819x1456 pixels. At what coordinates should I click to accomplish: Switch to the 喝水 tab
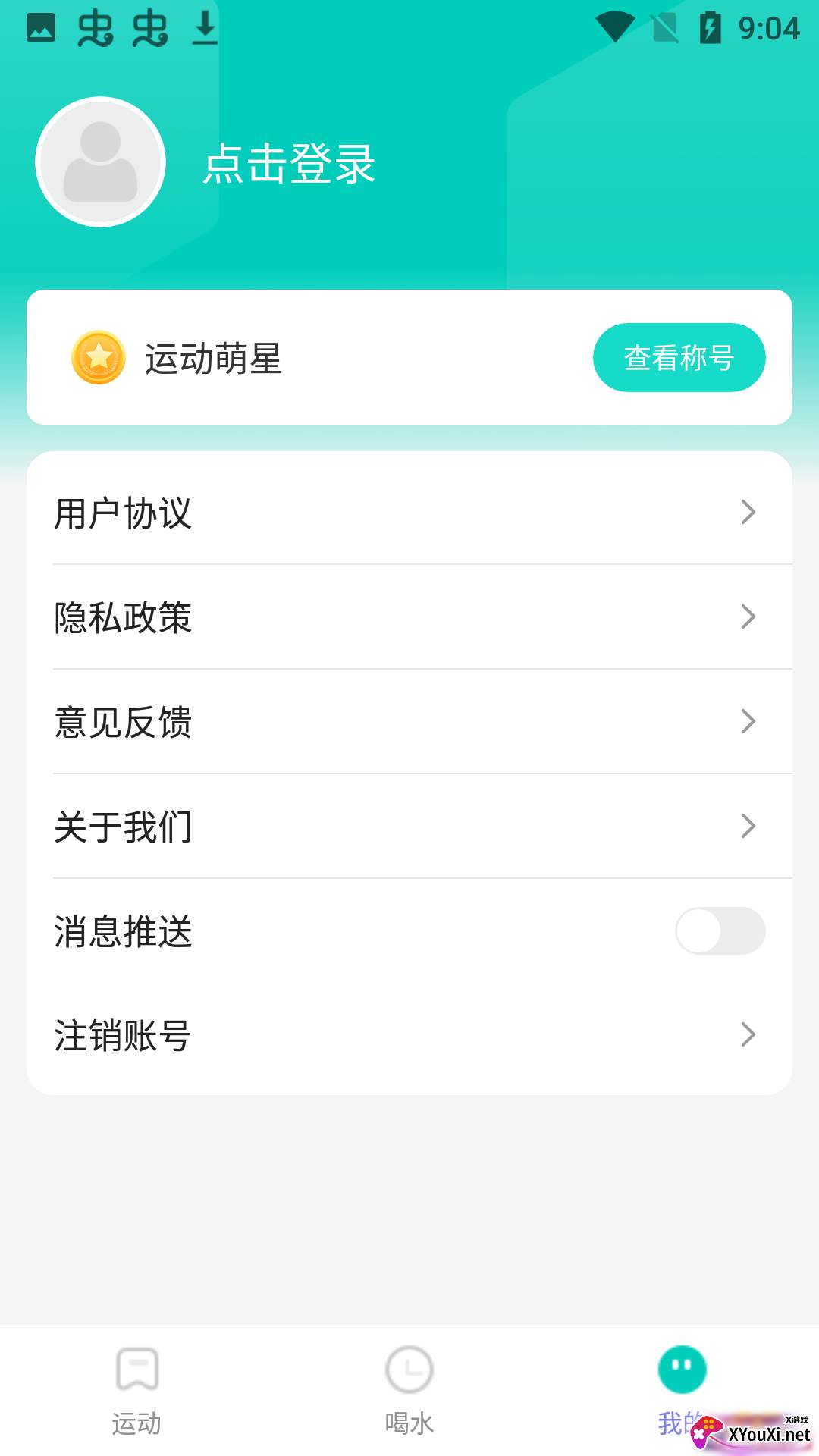pyautogui.click(x=409, y=1392)
